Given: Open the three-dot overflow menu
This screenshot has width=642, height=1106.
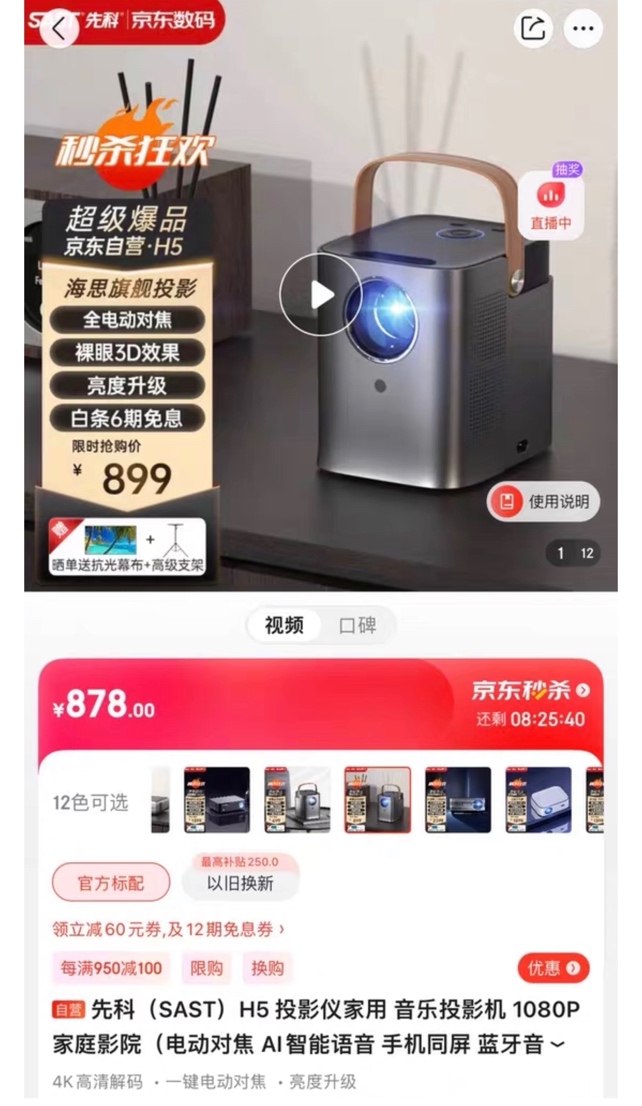Looking at the screenshot, I should 584,28.
